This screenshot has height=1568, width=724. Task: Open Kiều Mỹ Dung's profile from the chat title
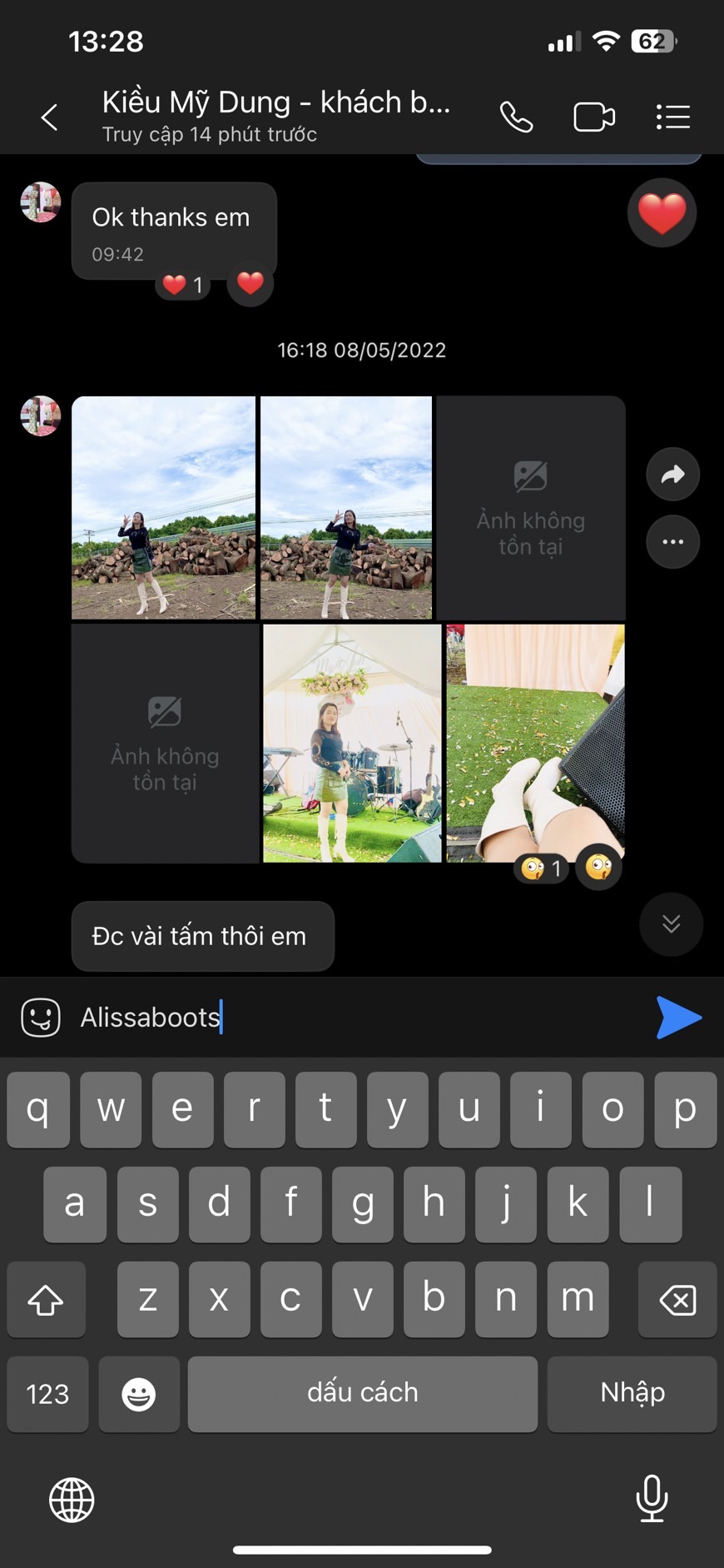275,103
